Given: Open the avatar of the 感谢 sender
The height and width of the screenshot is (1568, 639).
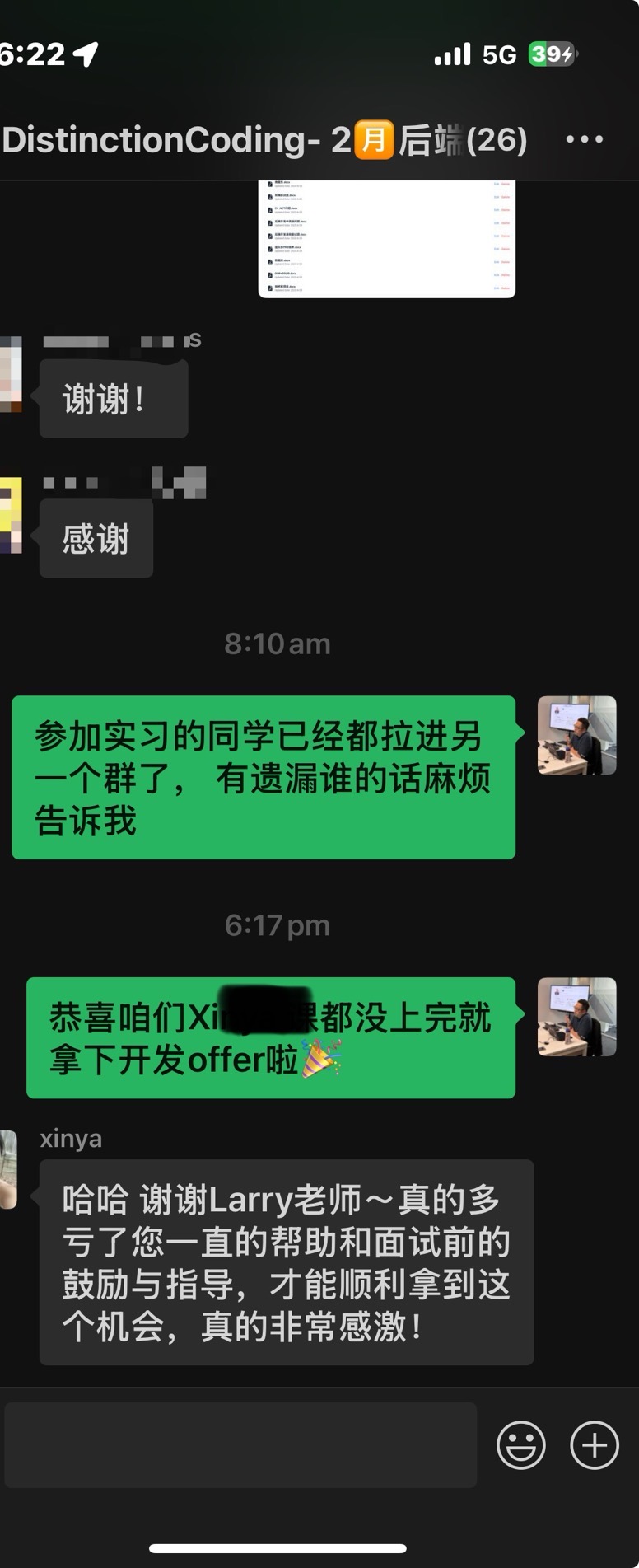Looking at the screenshot, I should [x=10, y=515].
